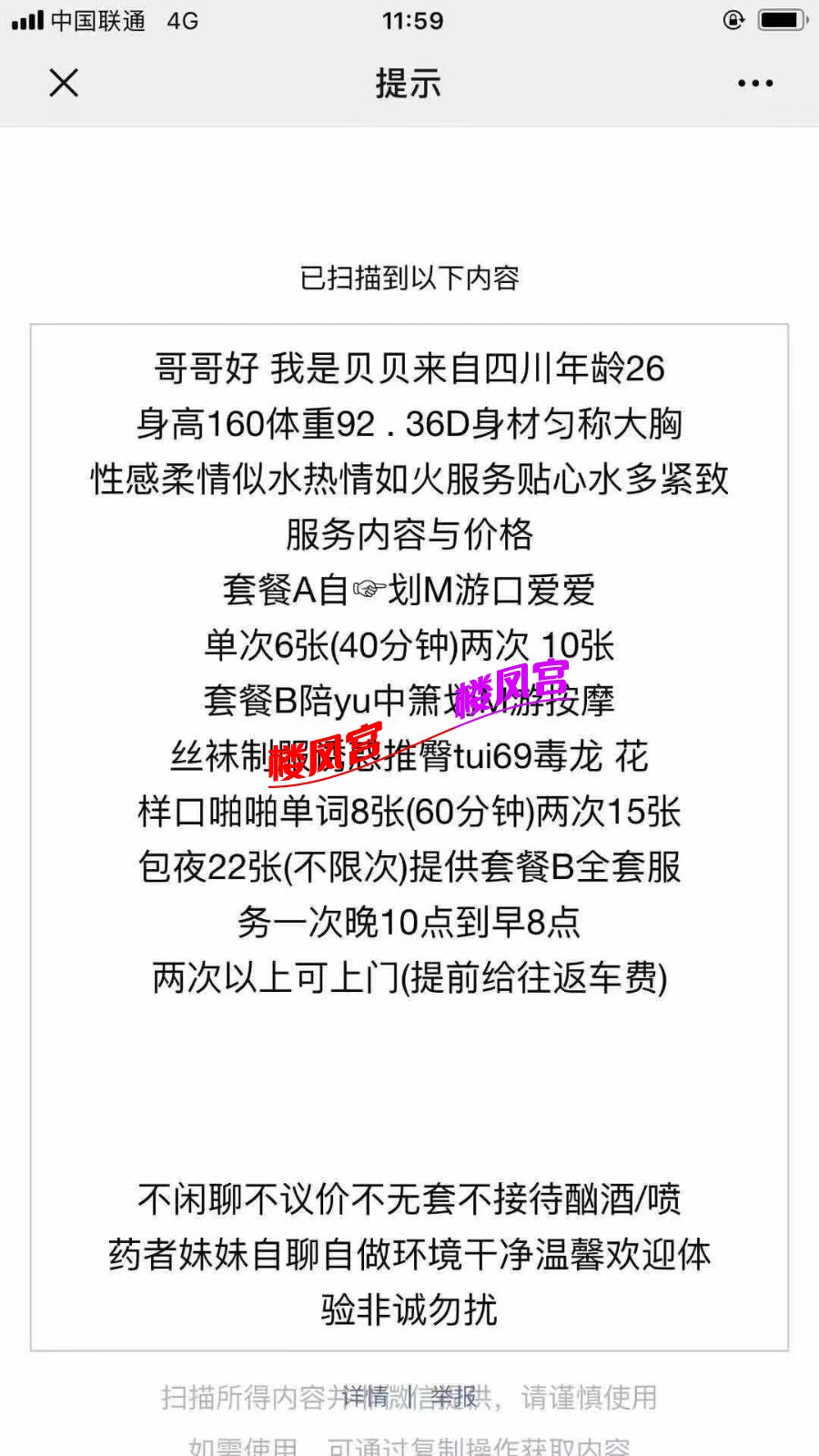This screenshot has height=1456, width=819.
Task: Open the three-dot overflow menu
Action: (x=755, y=83)
